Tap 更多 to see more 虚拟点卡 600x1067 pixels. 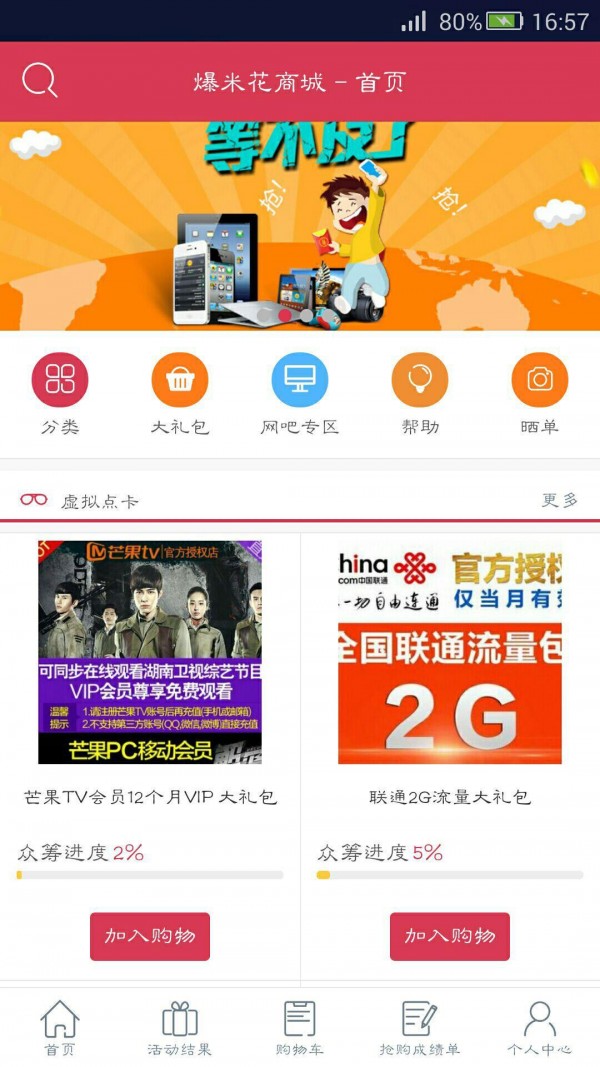[x=560, y=500]
